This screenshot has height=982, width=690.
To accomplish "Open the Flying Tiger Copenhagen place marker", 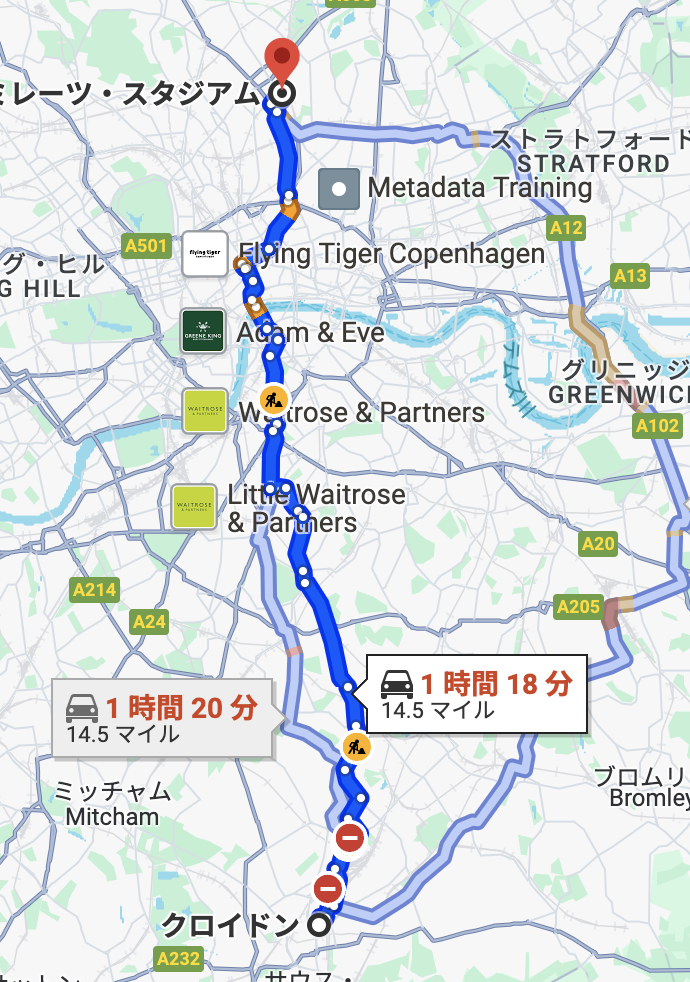I will (x=205, y=254).
